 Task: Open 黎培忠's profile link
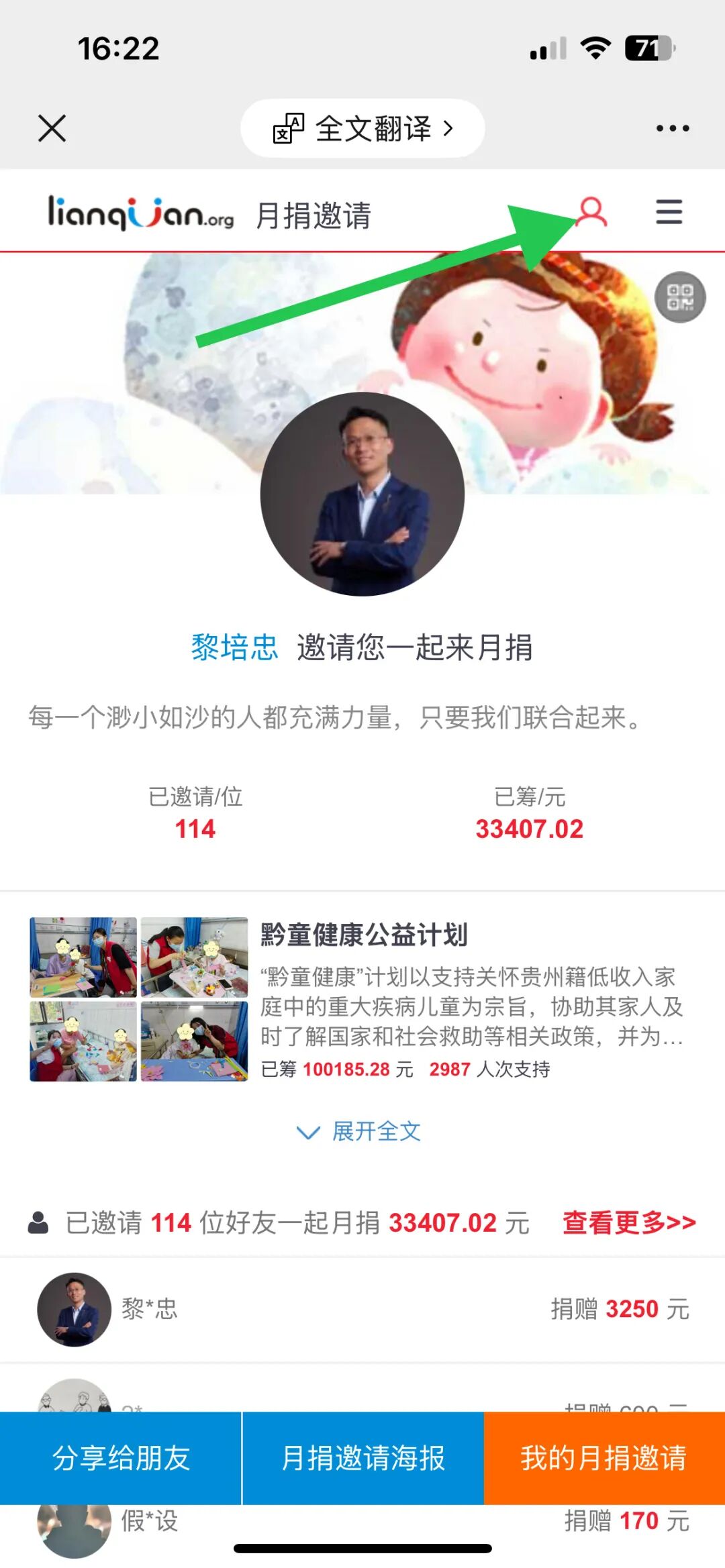(x=234, y=647)
